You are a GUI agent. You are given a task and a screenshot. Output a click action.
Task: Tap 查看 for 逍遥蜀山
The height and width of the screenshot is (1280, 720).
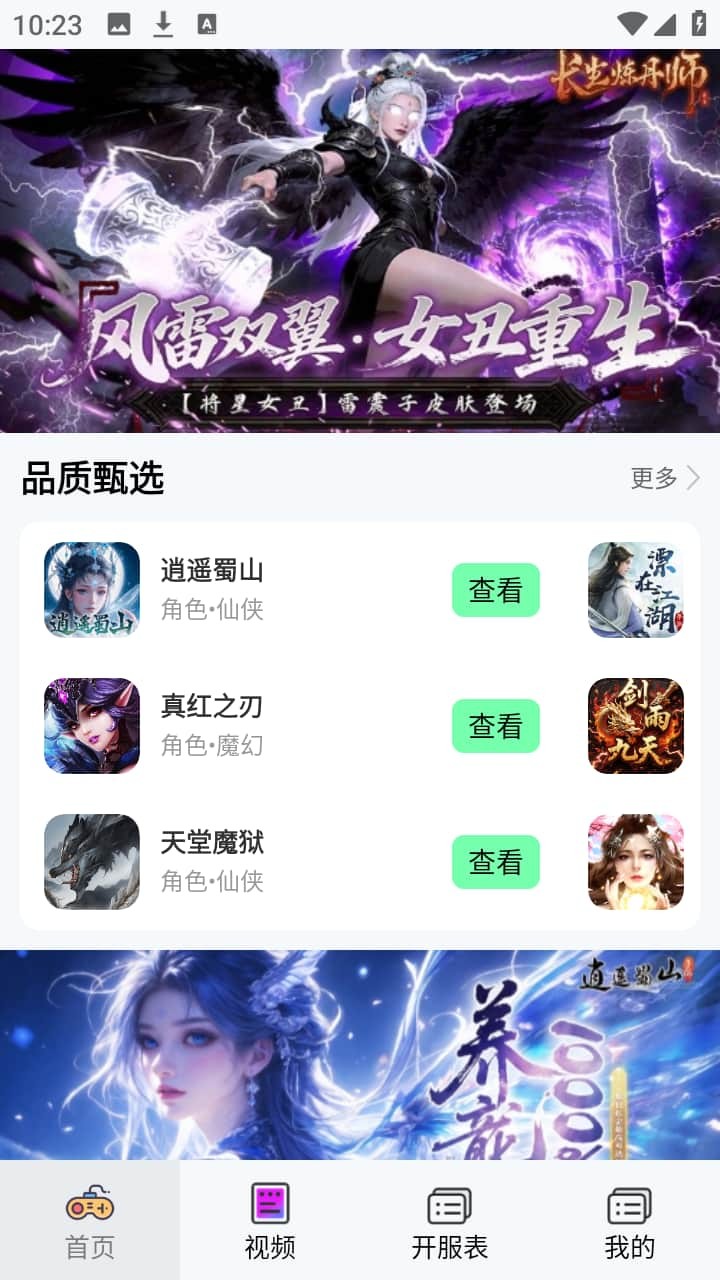point(495,590)
